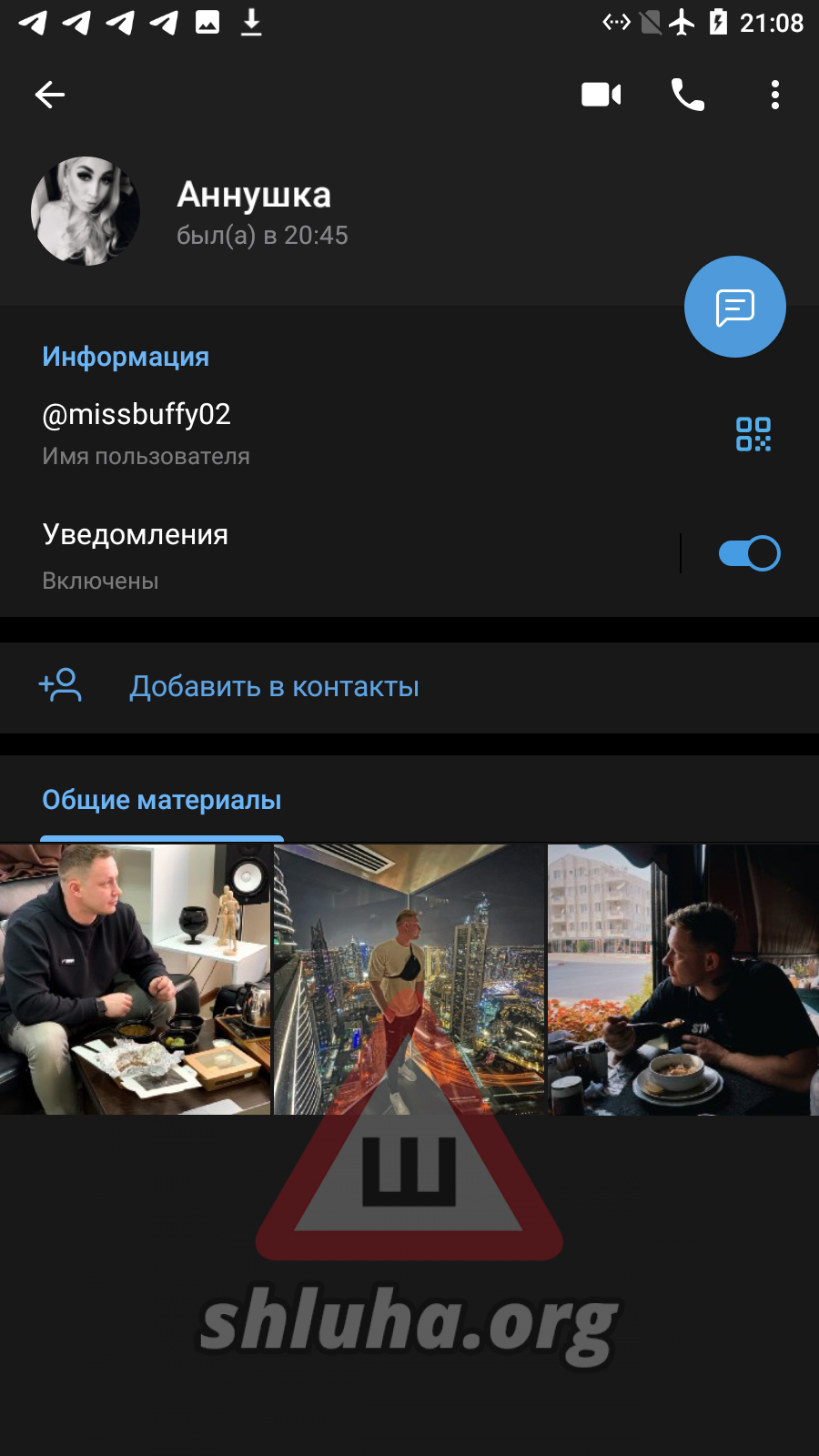Image resolution: width=819 pixels, height=1456 pixels.
Task: Open the photo of man eating by window
Action: coord(683,979)
